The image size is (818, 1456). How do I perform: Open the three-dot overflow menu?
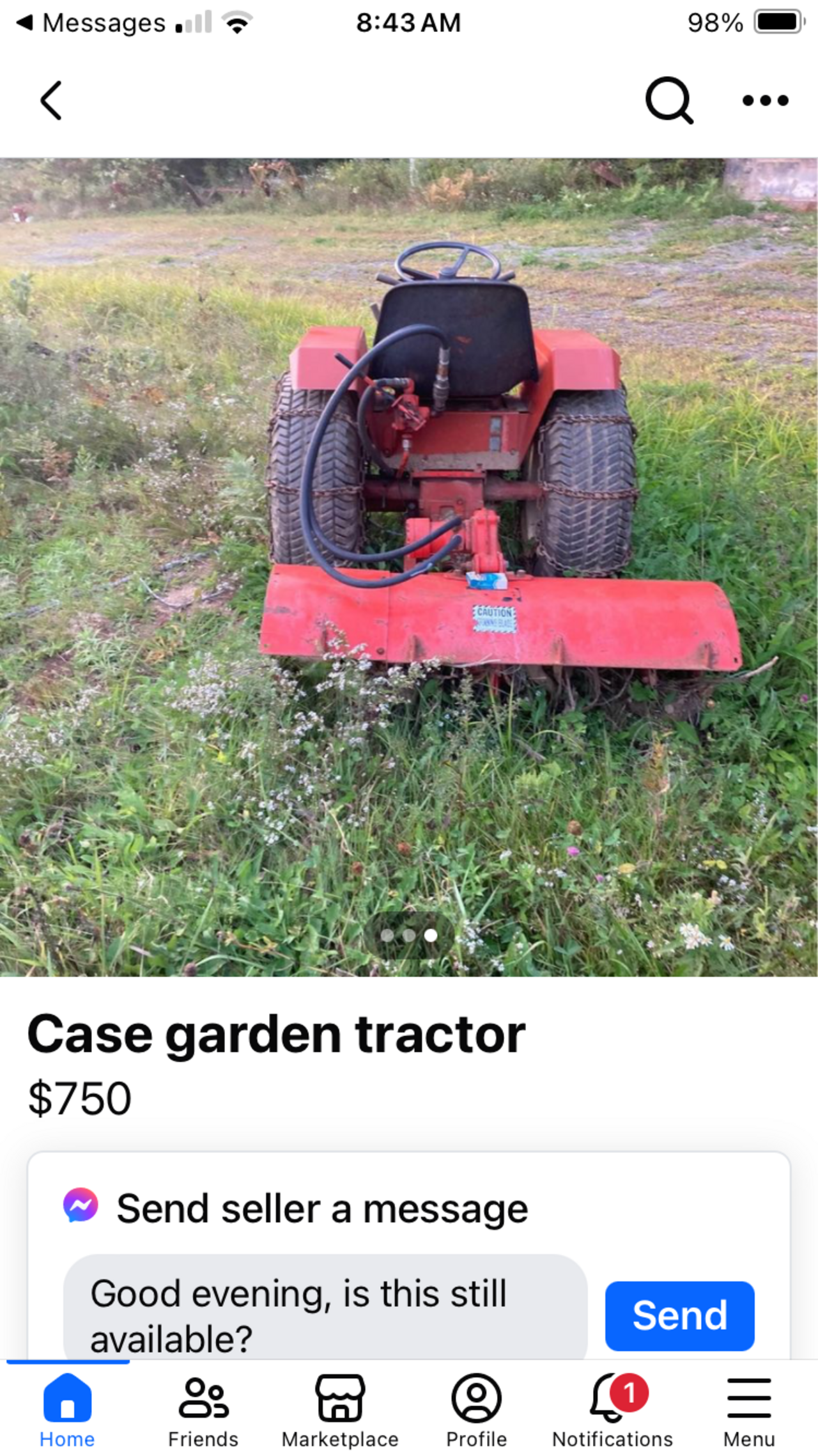tap(765, 100)
